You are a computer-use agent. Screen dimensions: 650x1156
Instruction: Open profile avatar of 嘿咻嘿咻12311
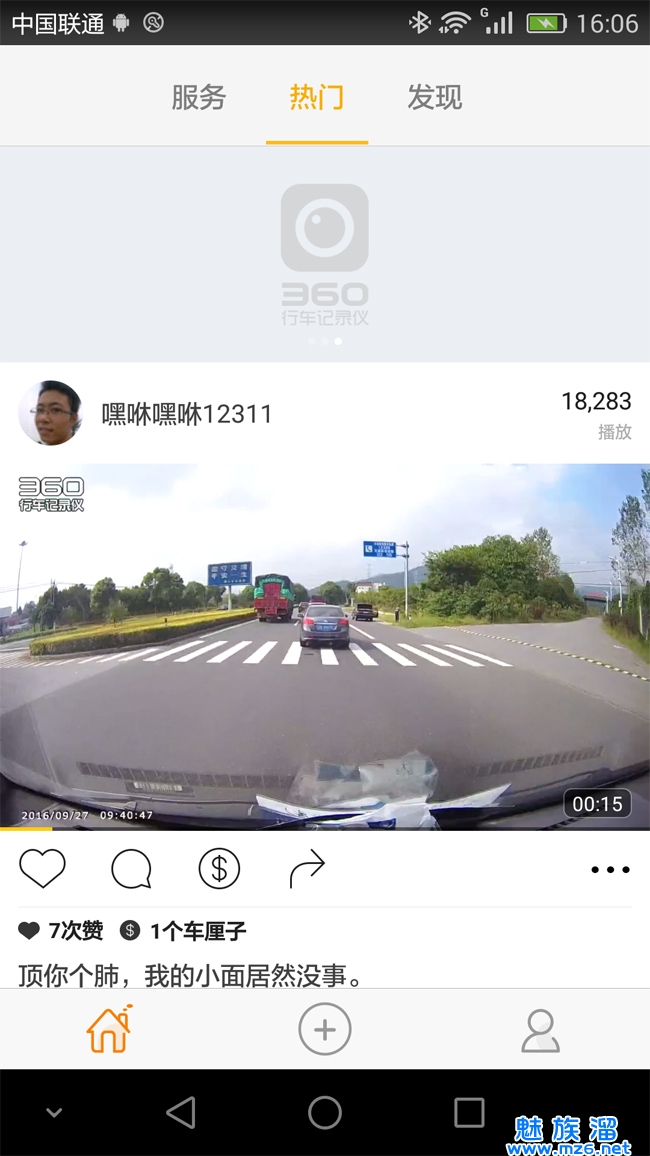click(x=50, y=413)
